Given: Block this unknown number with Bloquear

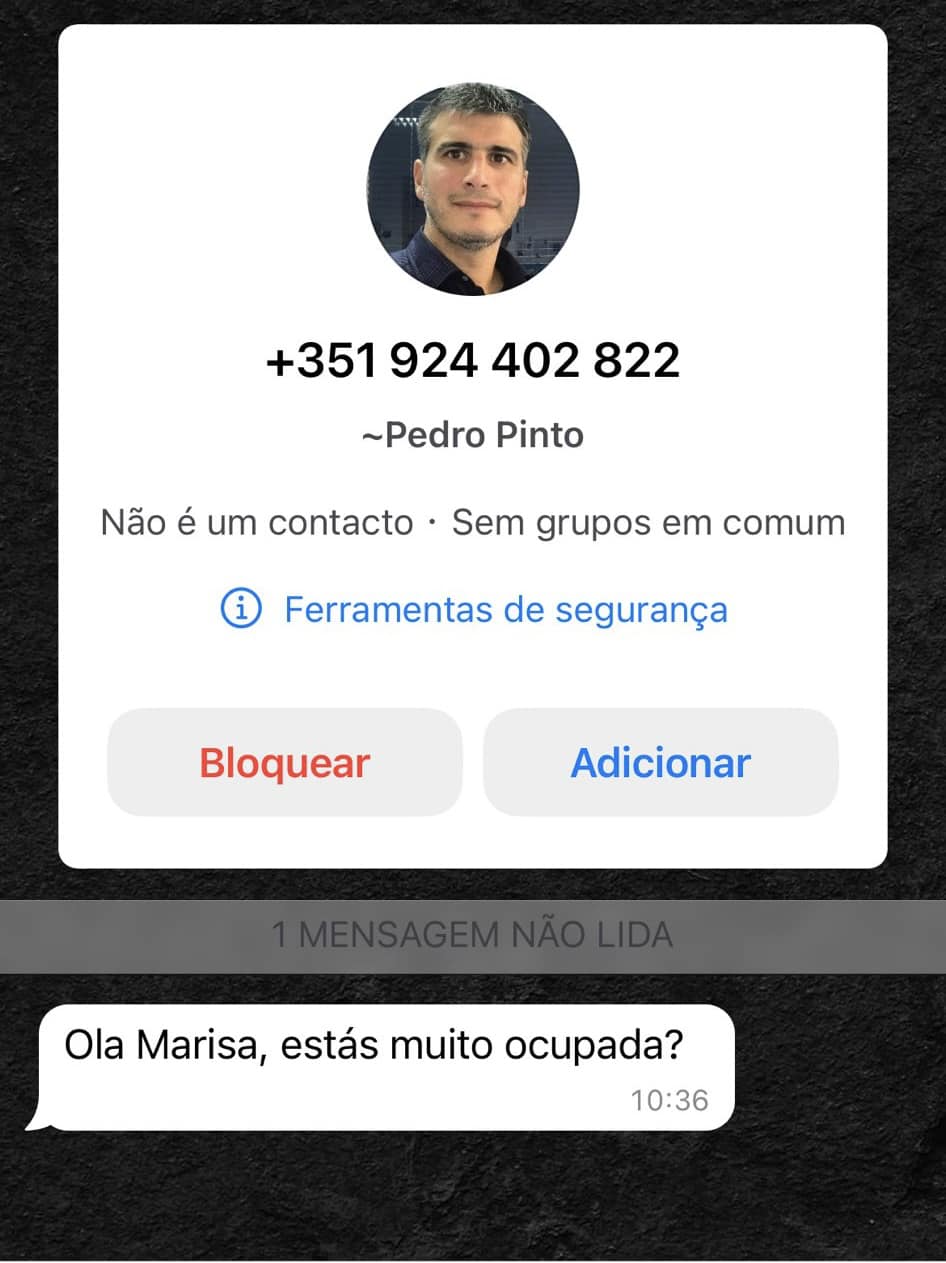Looking at the screenshot, I should point(285,763).
